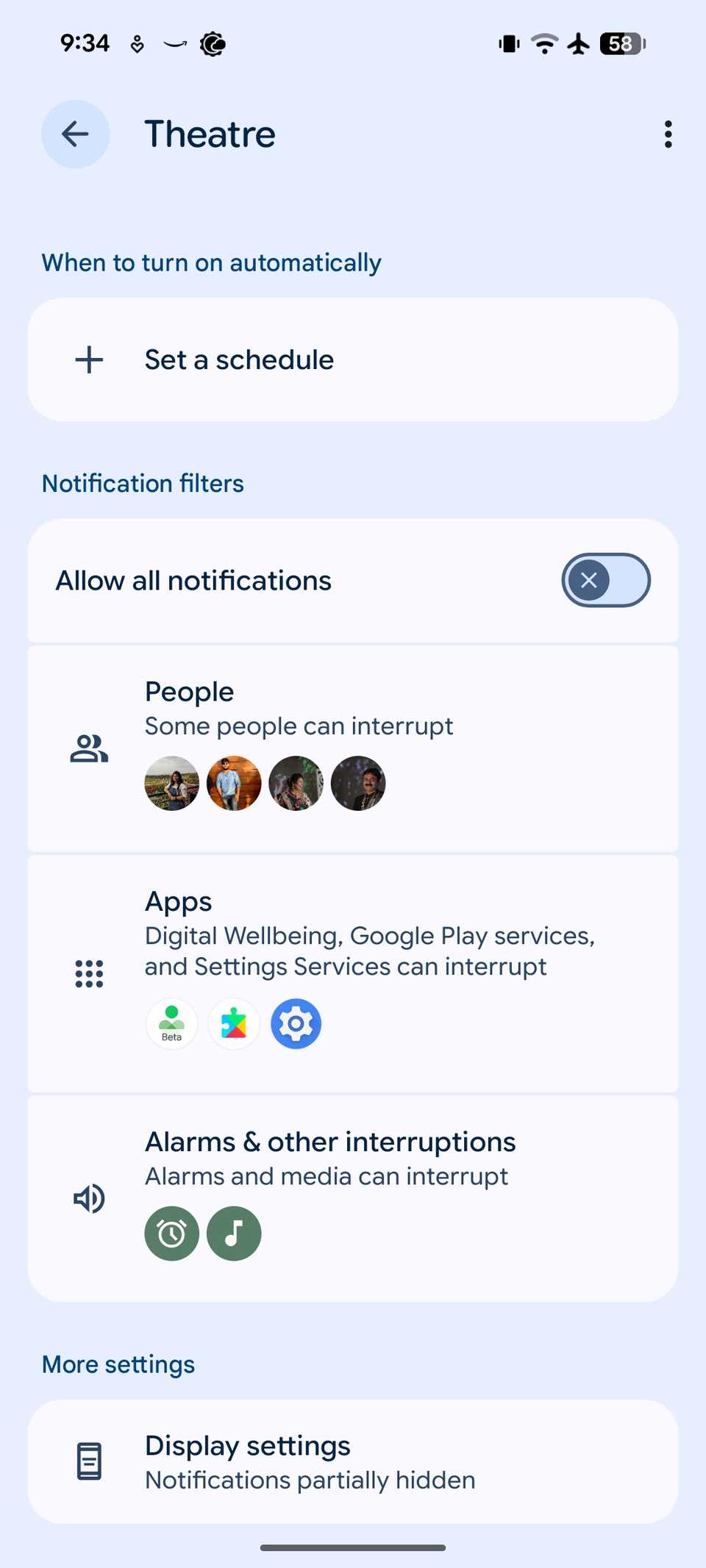
Task: Navigate back with the arrow button
Action: 75,134
